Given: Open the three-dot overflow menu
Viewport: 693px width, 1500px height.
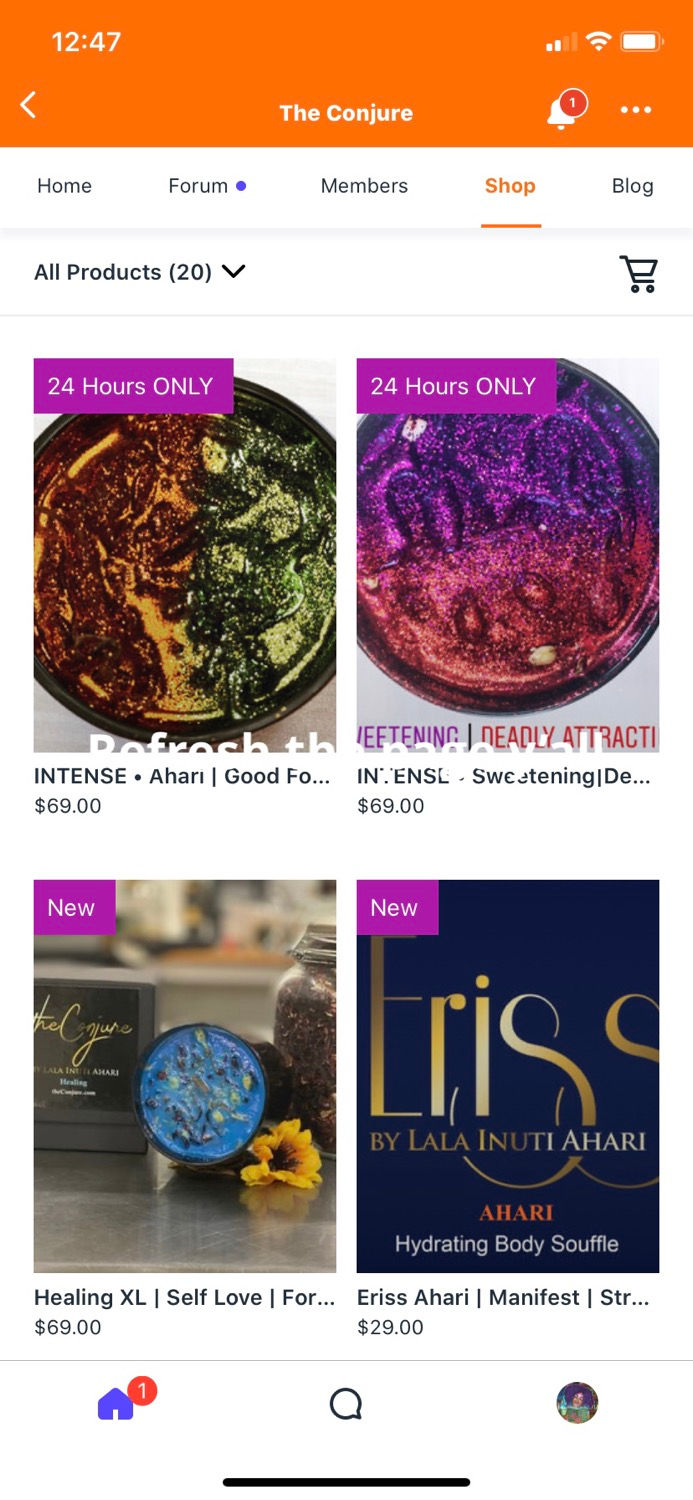Looking at the screenshot, I should click(635, 111).
